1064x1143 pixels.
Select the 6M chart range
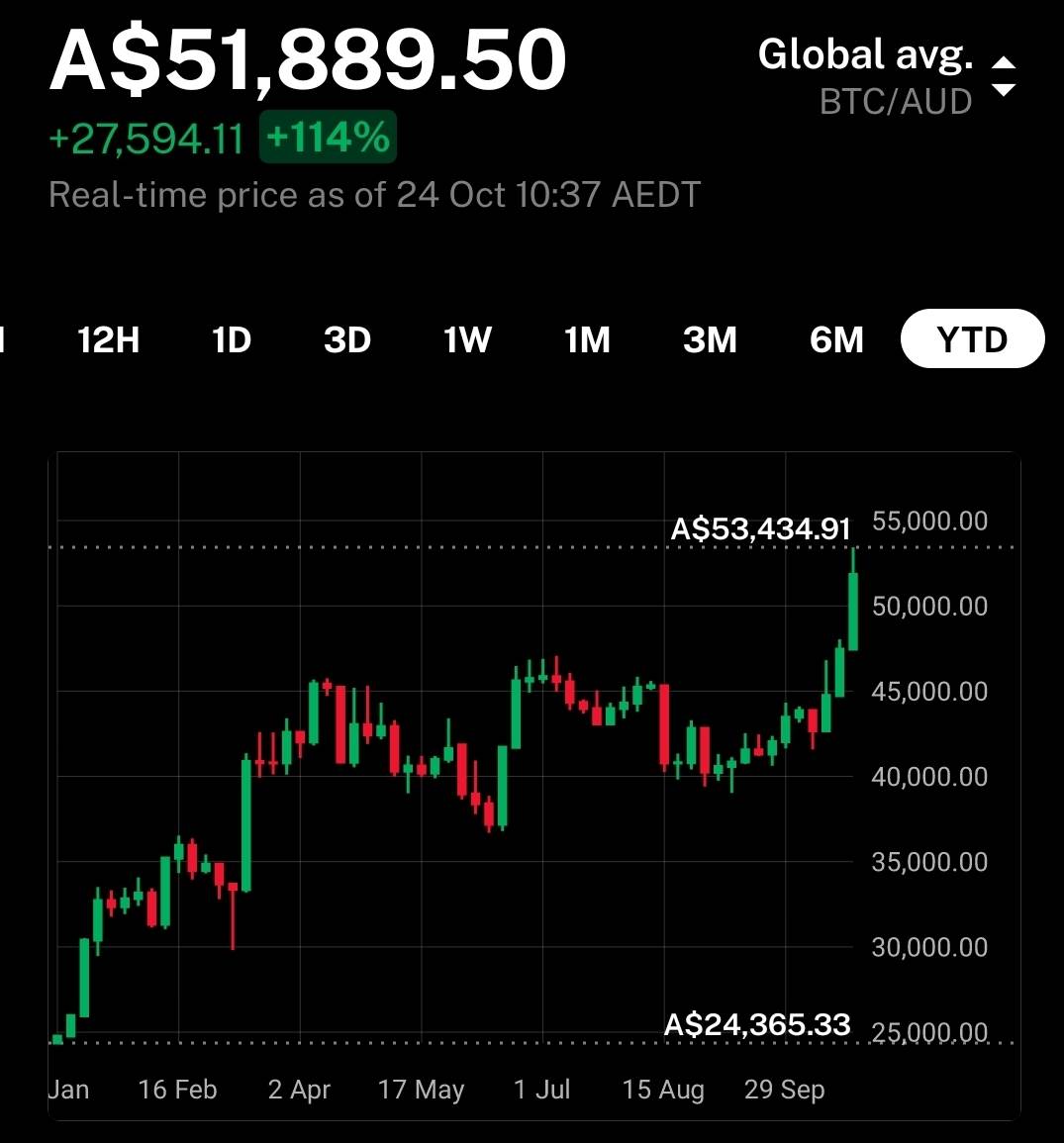pos(836,340)
